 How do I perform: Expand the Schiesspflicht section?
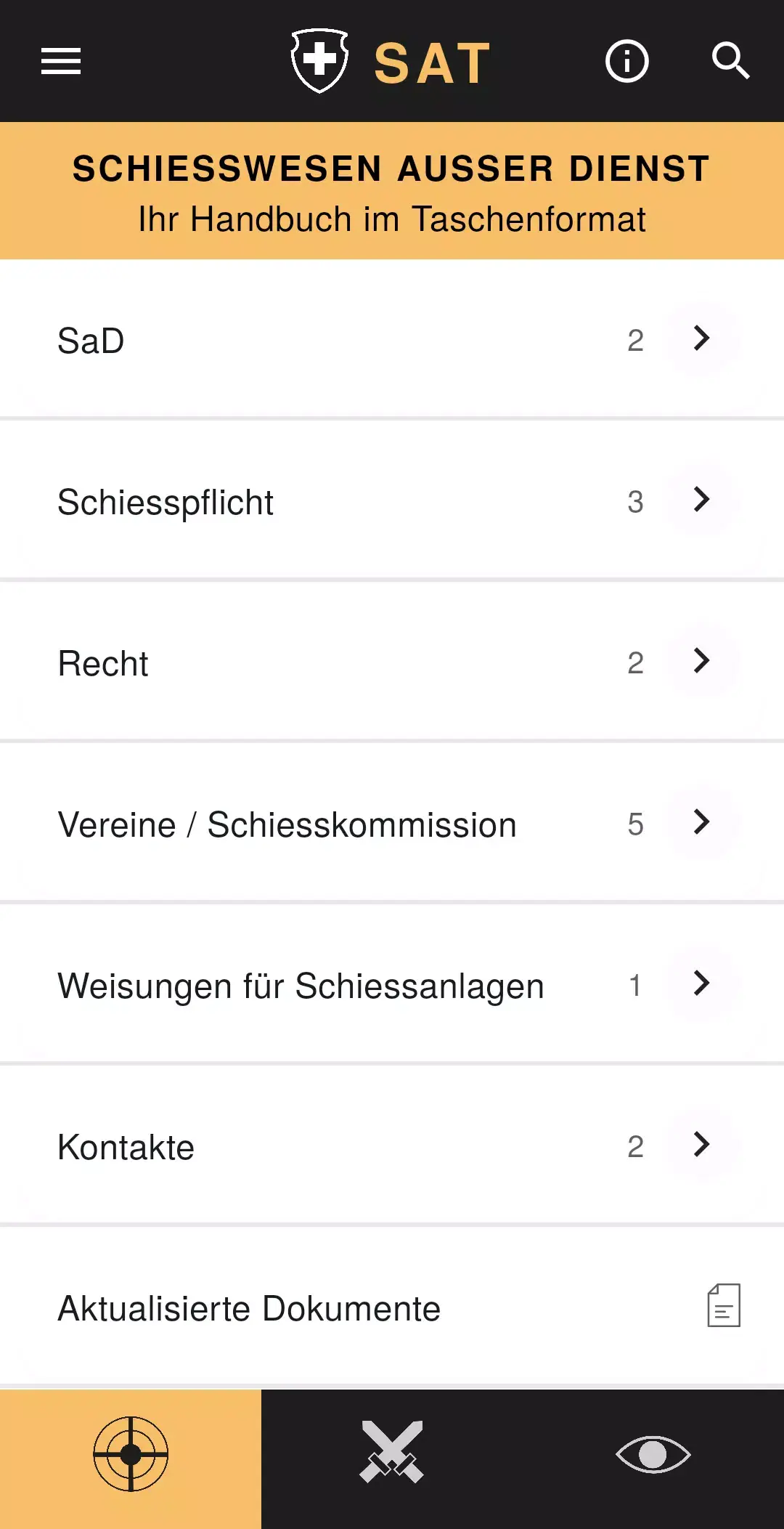pos(701,500)
